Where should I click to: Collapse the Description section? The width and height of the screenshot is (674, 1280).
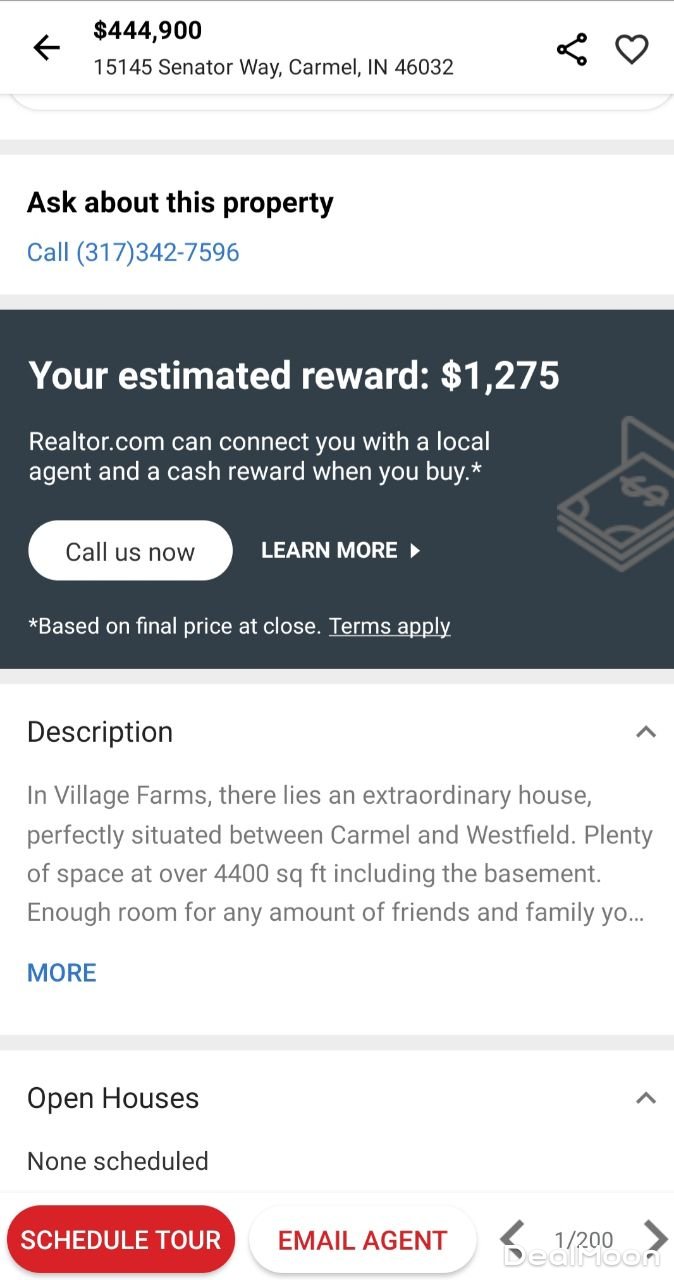(x=645, y=732)
